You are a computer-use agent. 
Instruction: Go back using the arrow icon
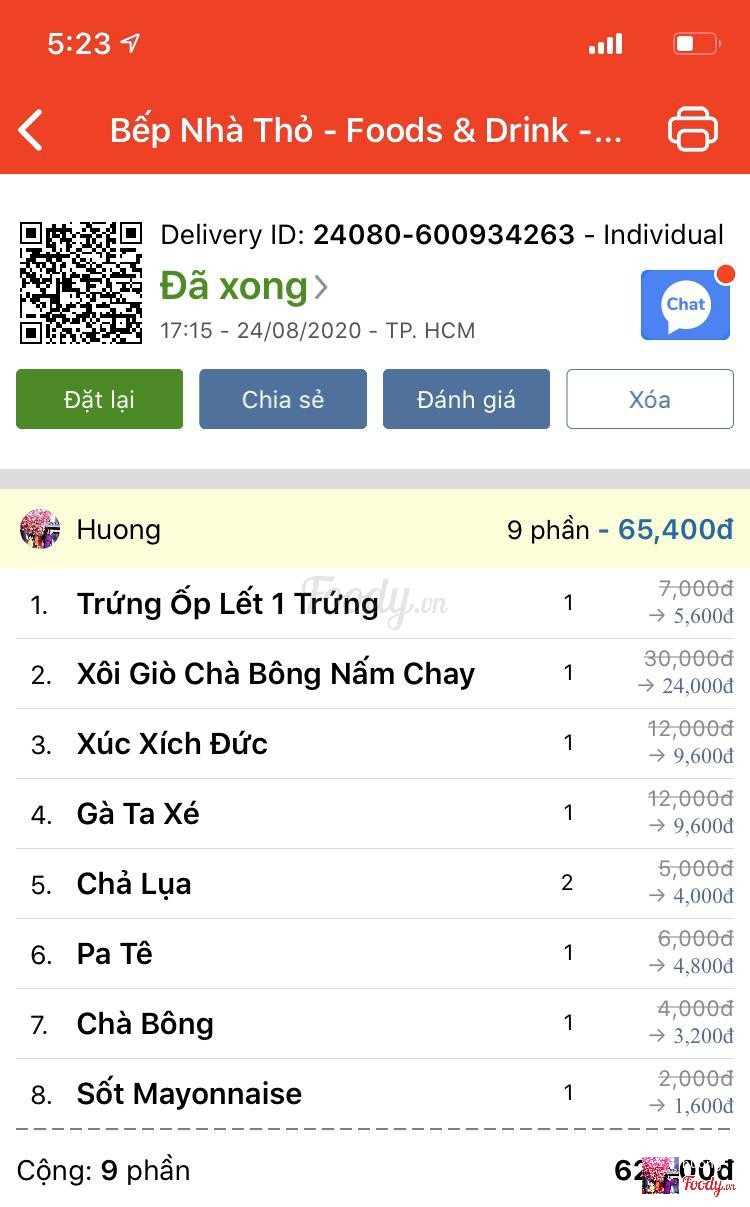click(32, 130)
